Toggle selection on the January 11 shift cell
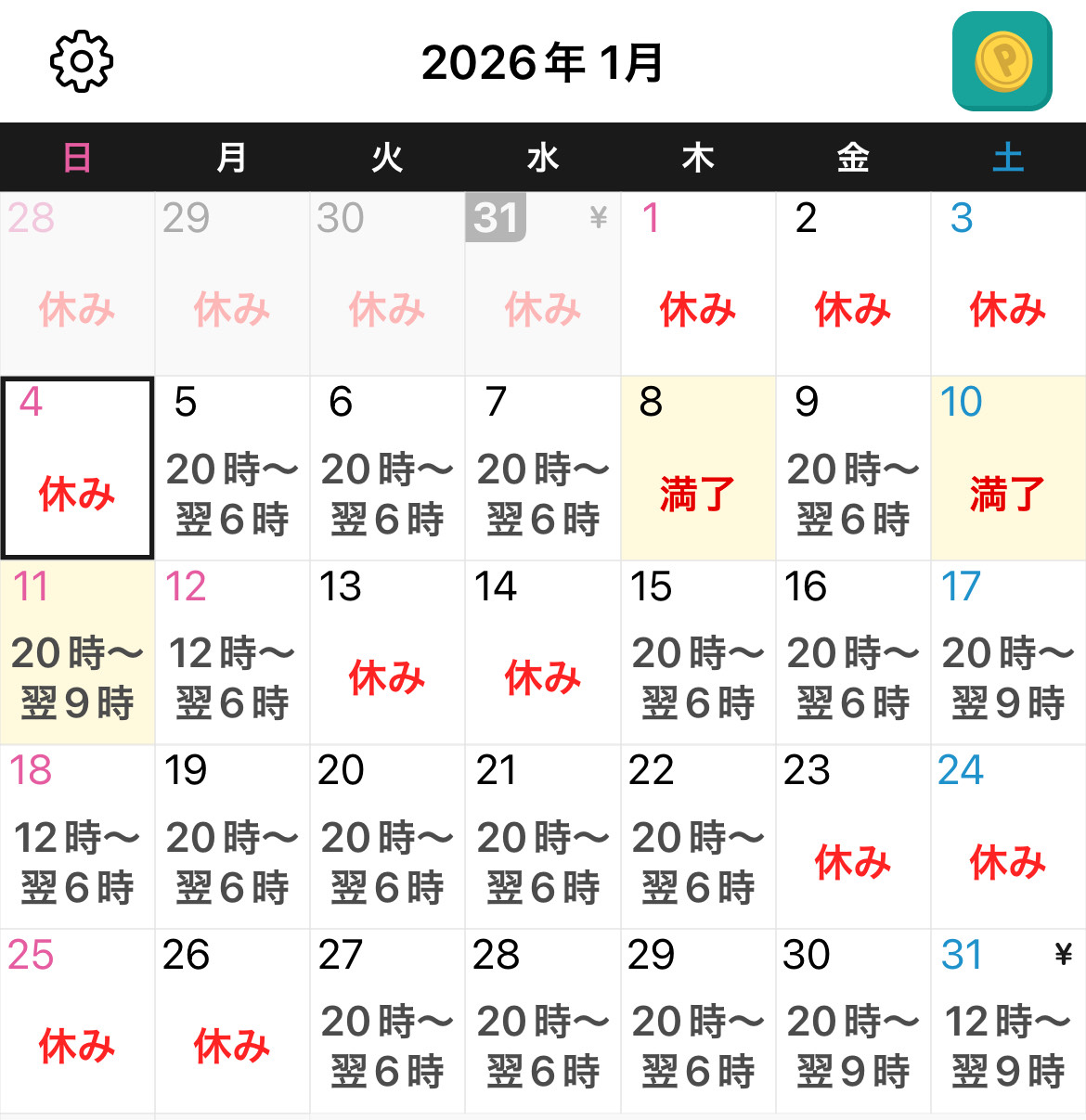The image size is (1086, 1120). (x=76, y=652)
